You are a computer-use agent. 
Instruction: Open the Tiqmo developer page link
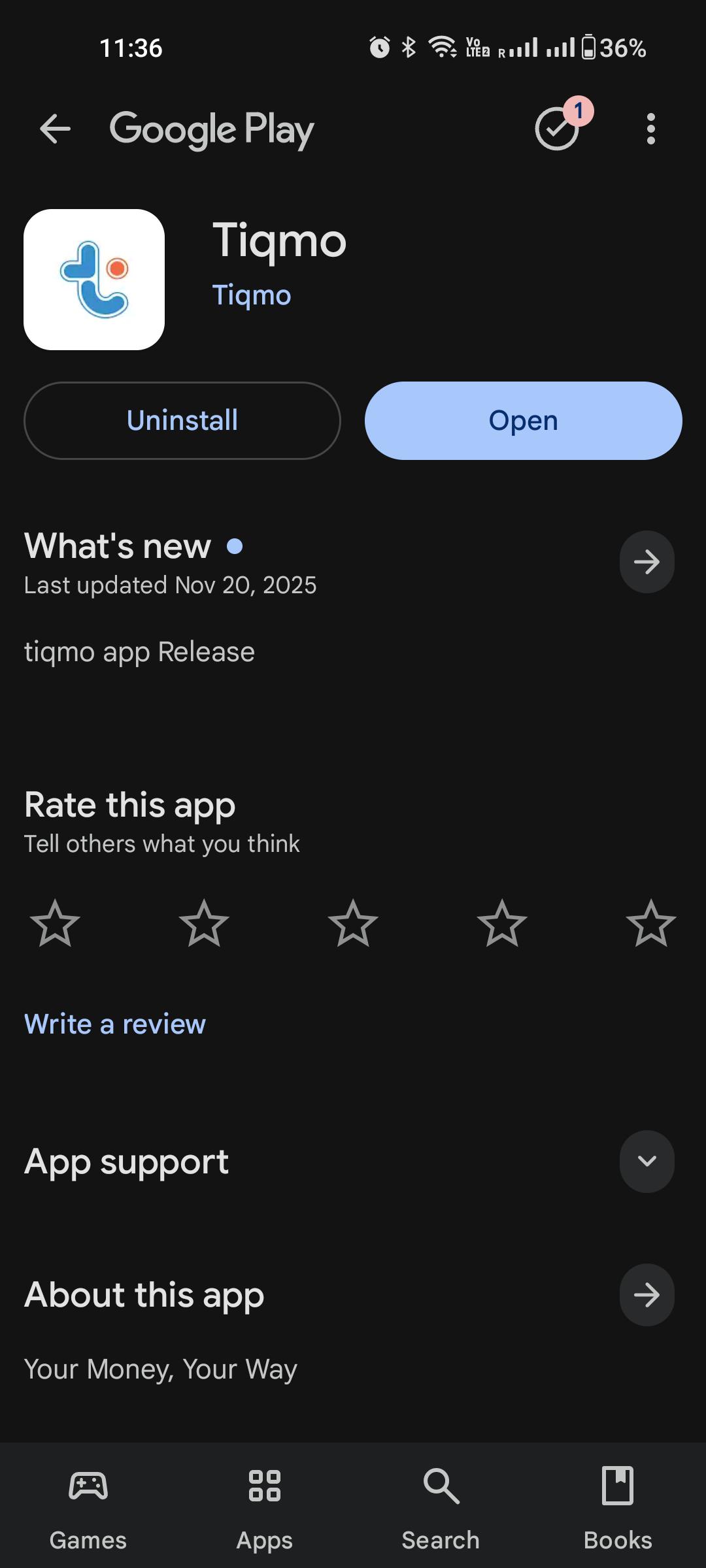pos(252,295)
